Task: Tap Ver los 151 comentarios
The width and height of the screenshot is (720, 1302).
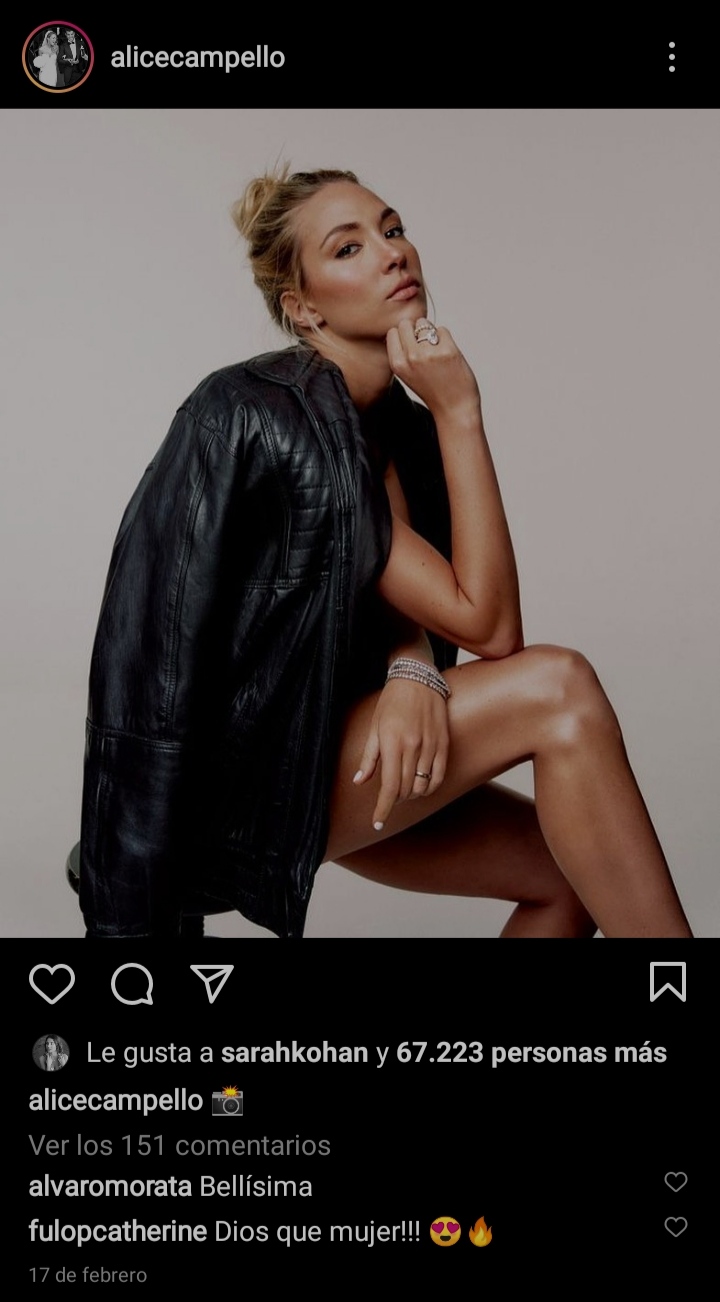Action: click(x=180, y=1144)
